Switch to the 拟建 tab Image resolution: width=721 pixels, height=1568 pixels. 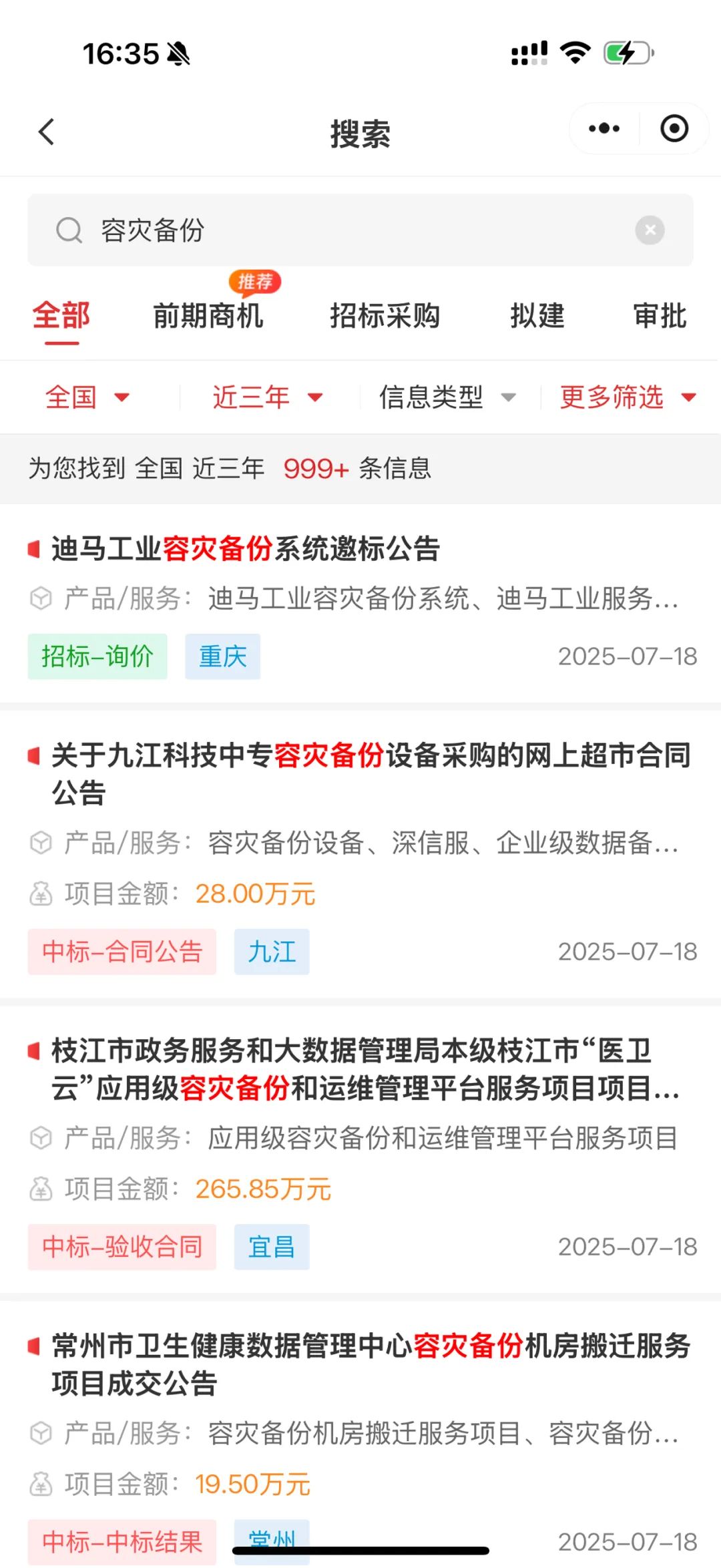point(537,315)
